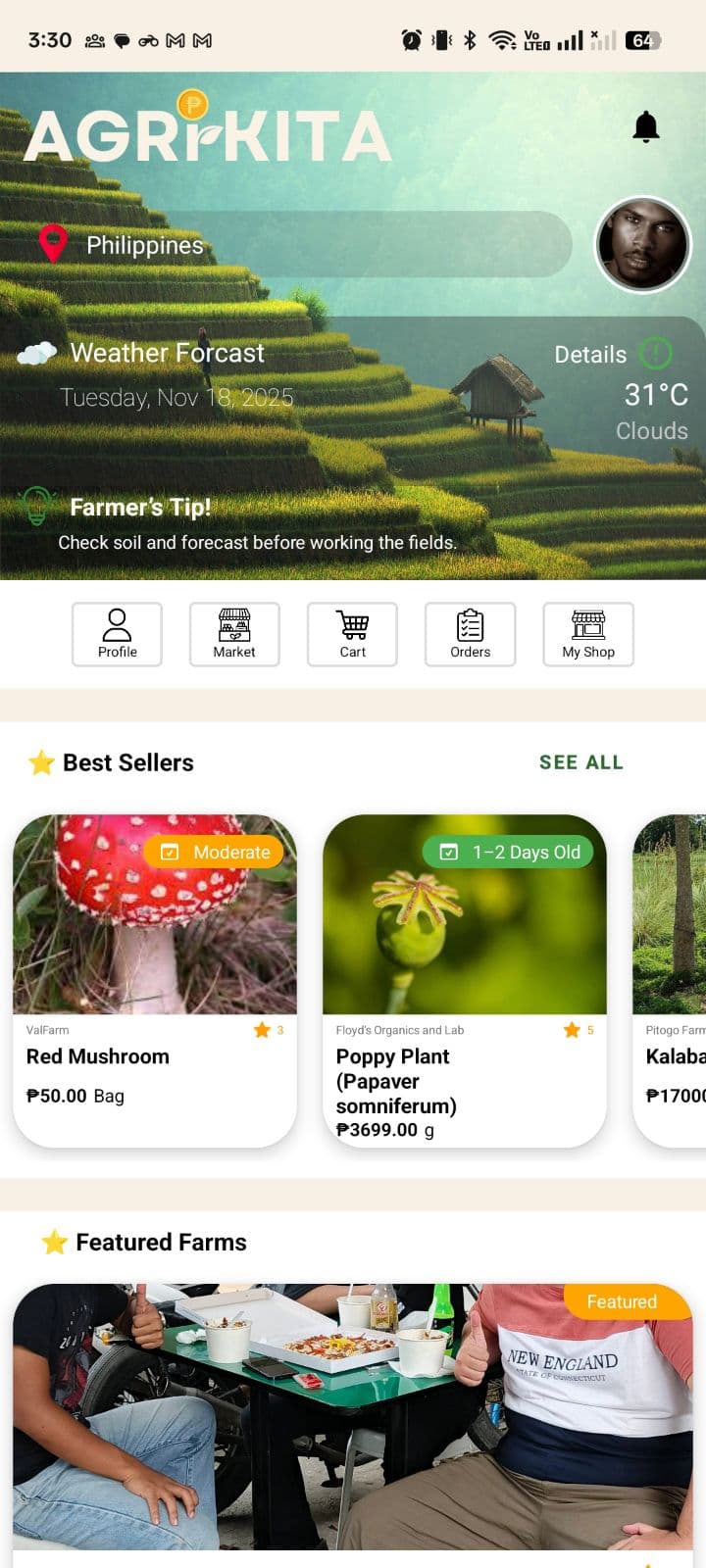Go to the Market
The width and height of the screenshot is (706, 1568).
234,633
